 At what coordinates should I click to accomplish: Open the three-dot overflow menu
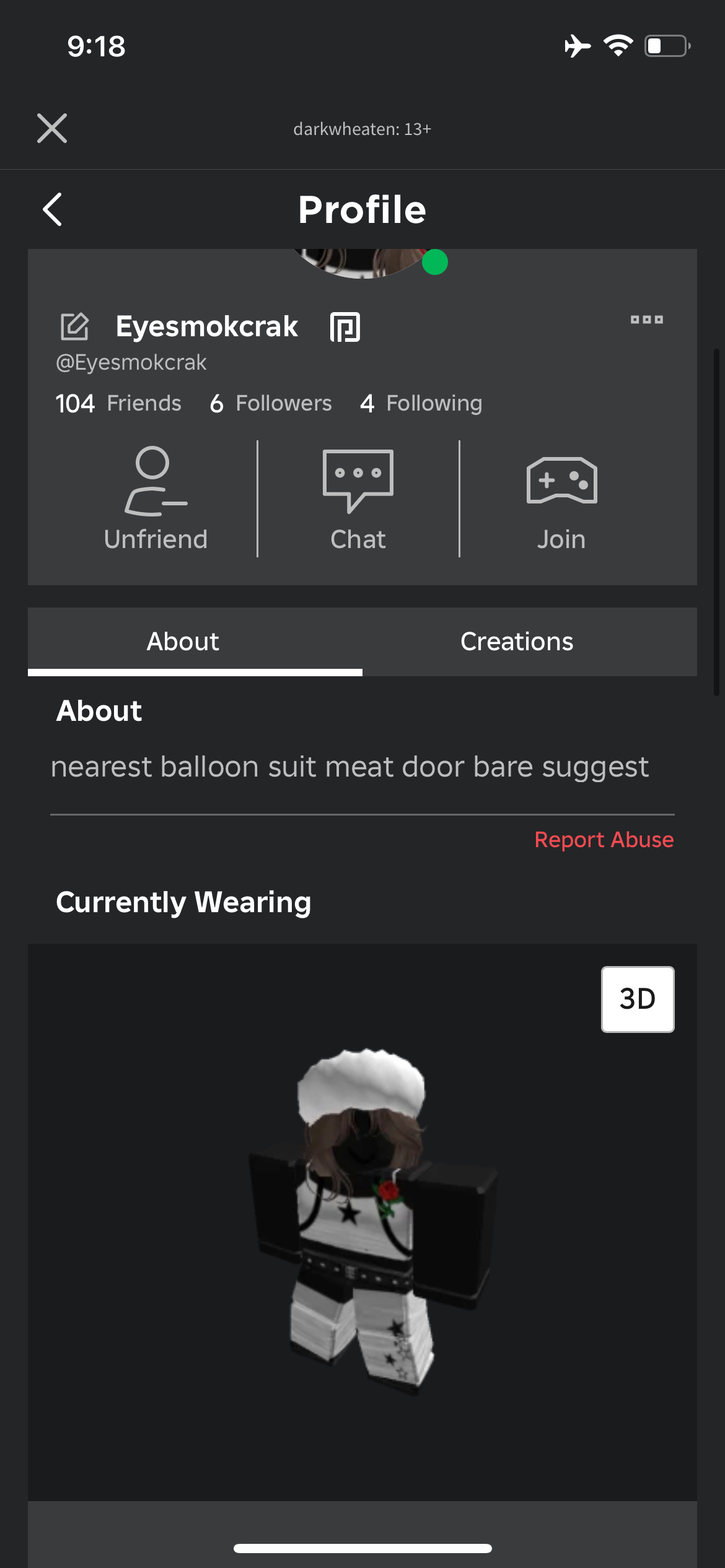point(646,320)
